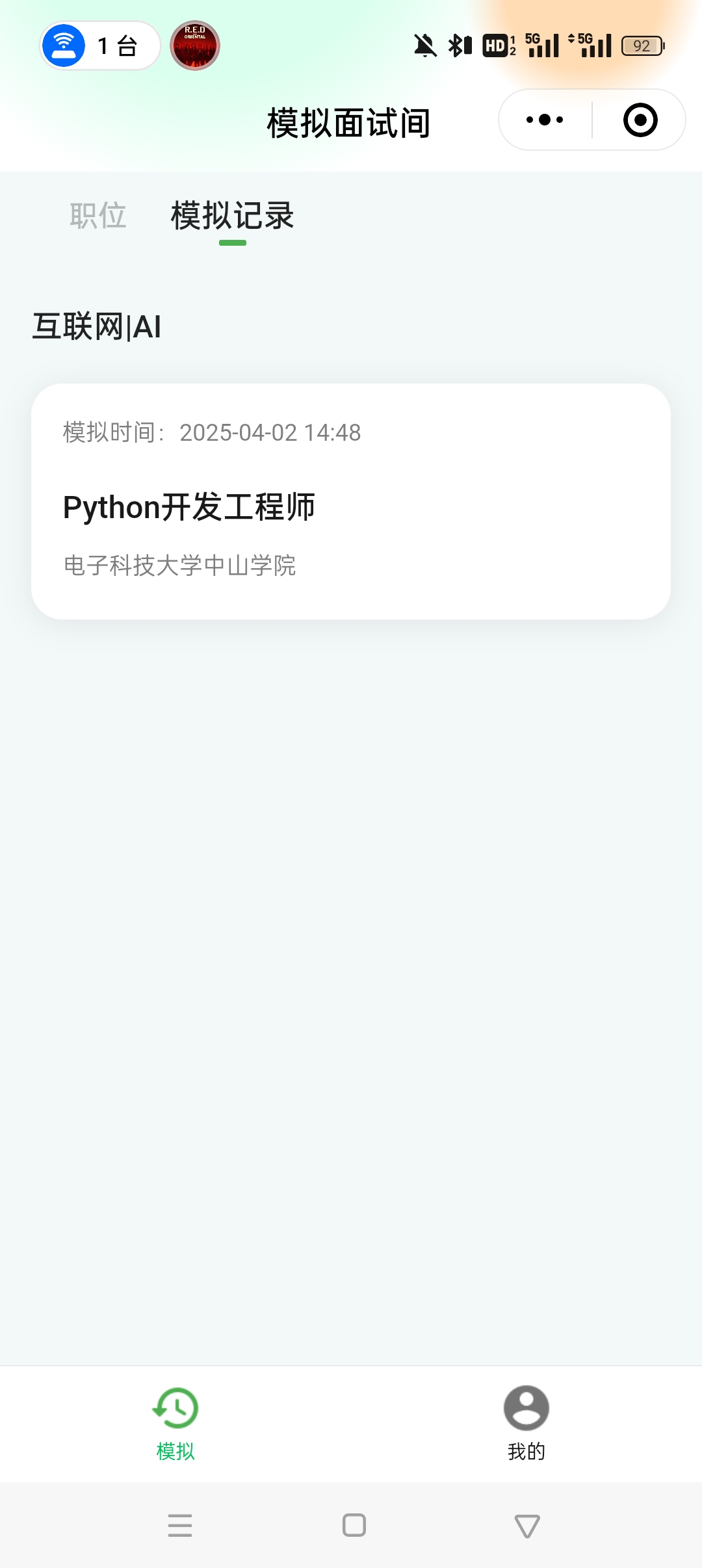The height and width of the screenshot is (1568, 702).
Task: Open the 我的 profile tab
Action: [526, 1424]
